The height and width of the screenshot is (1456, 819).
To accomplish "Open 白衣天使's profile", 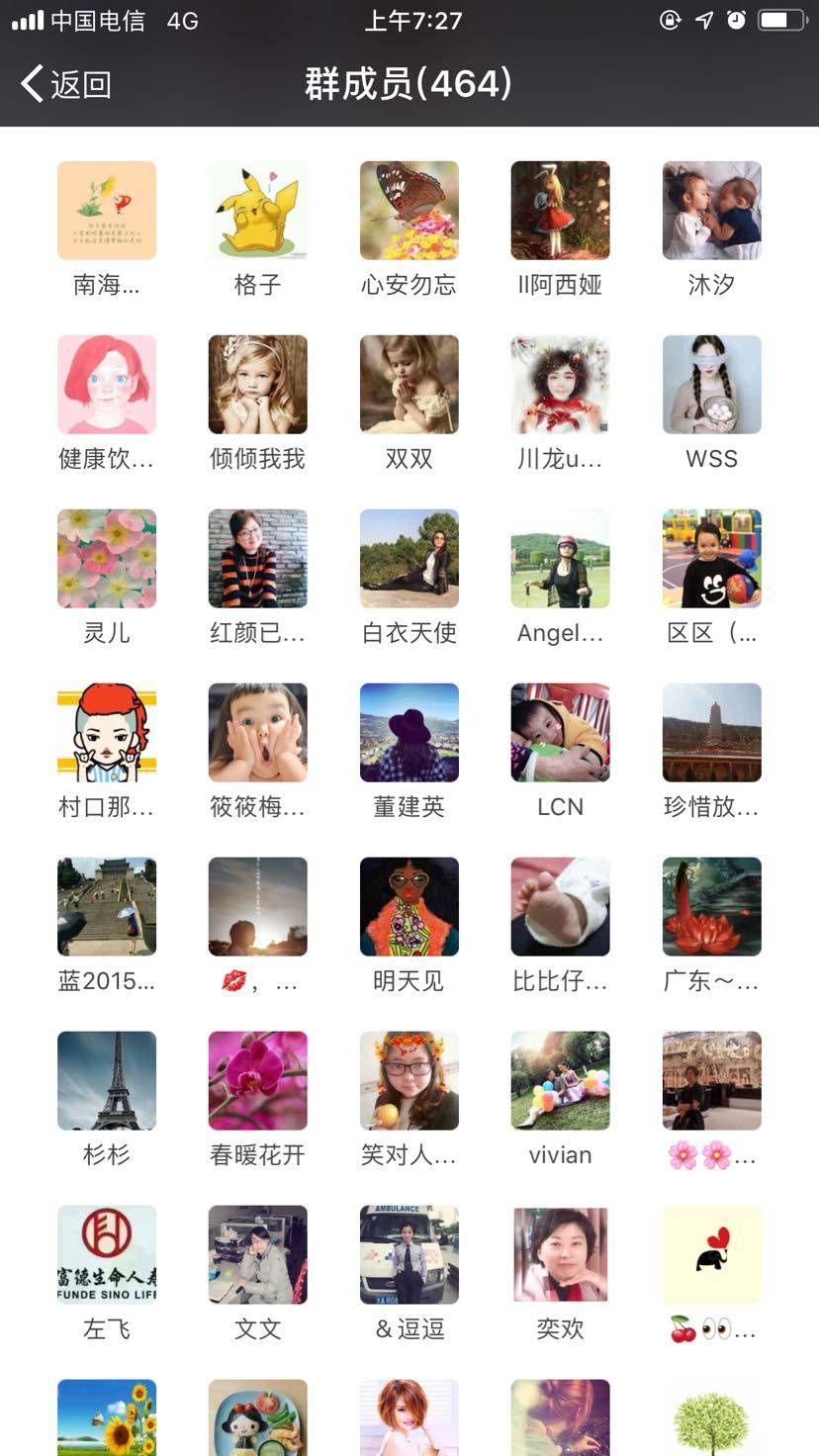I will 409,559.
